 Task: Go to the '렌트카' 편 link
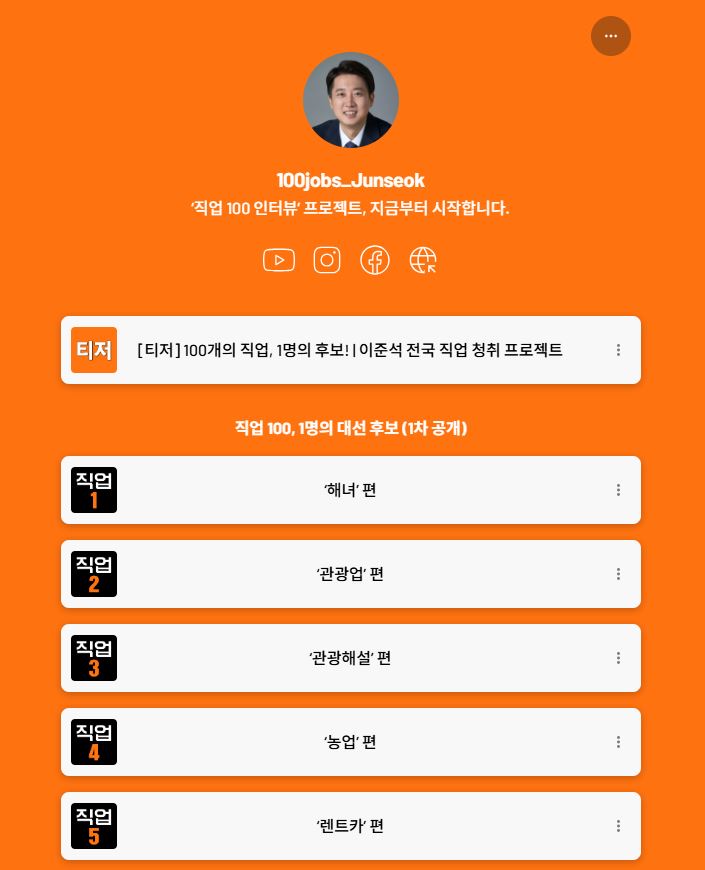(349, 826)
